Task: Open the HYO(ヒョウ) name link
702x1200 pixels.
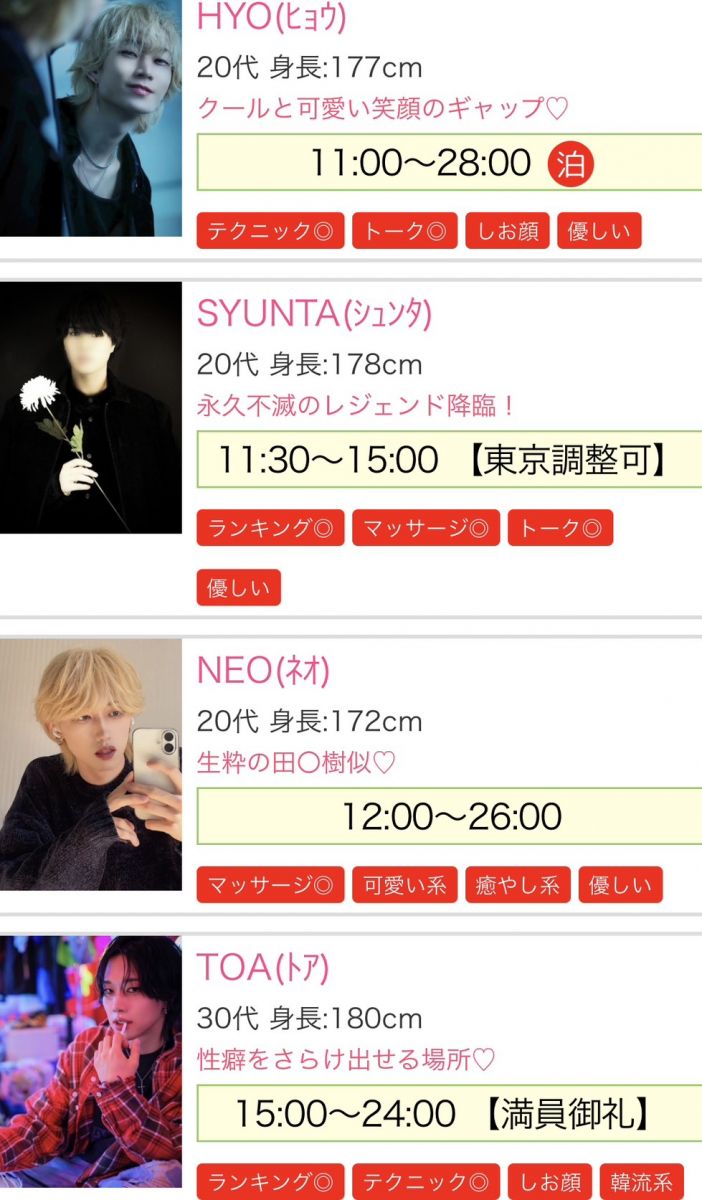Action: (x=272, y=17)
